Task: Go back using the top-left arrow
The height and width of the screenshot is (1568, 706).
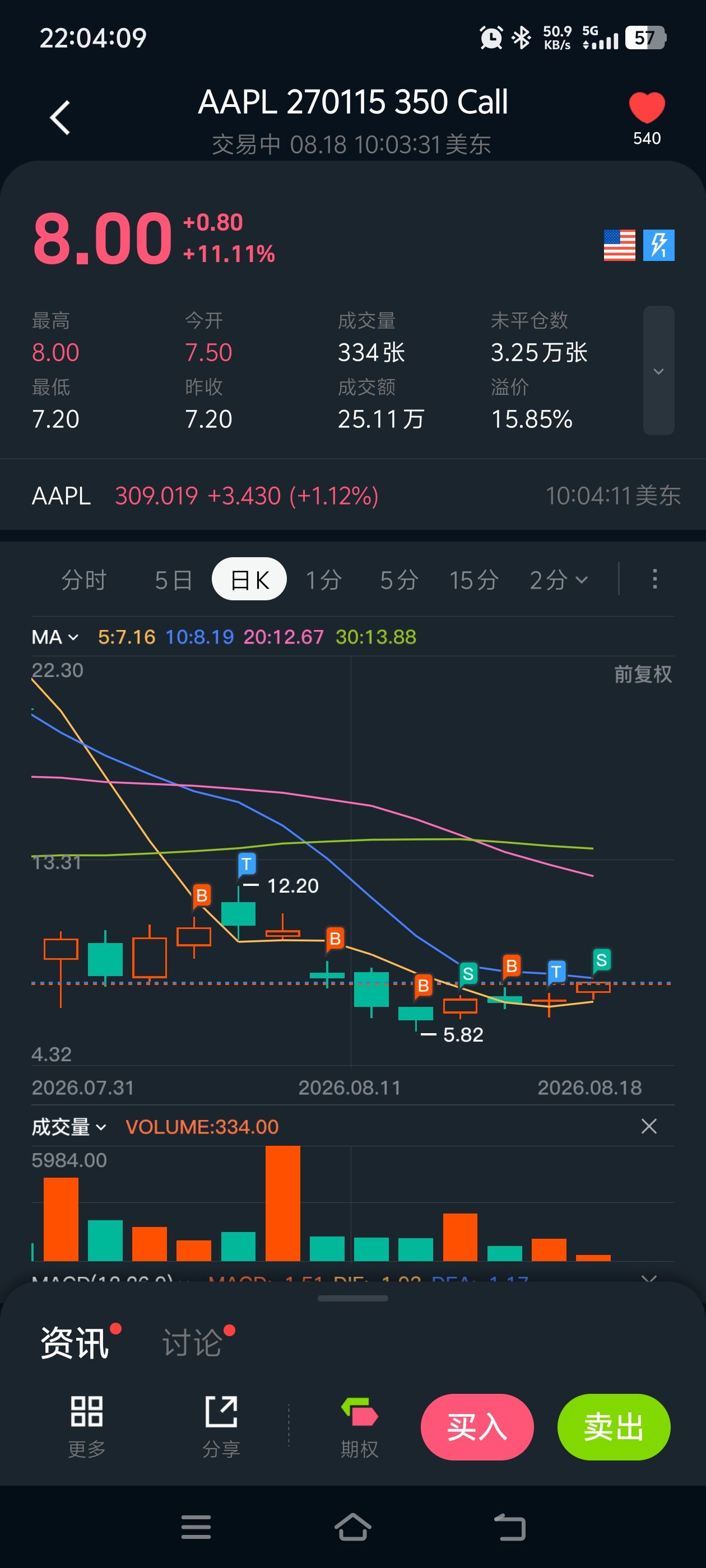Action: click(x=60, y=118)
